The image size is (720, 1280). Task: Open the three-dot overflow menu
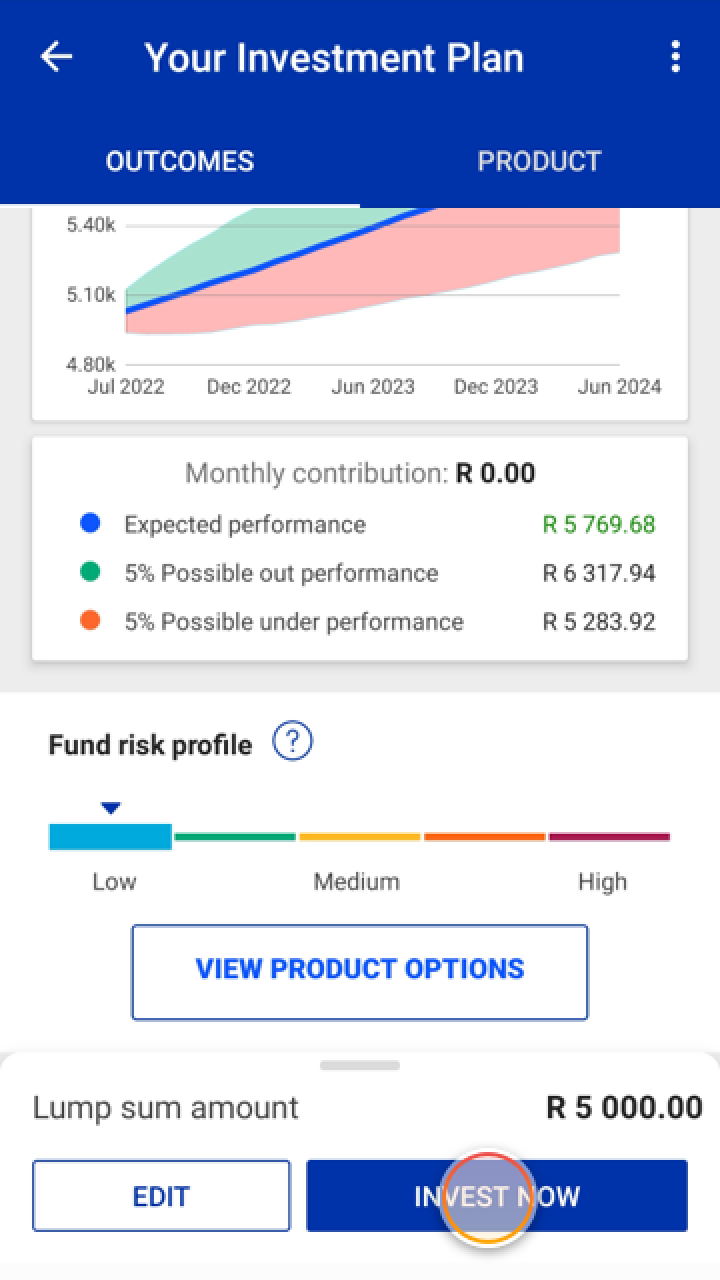(675, 57)
